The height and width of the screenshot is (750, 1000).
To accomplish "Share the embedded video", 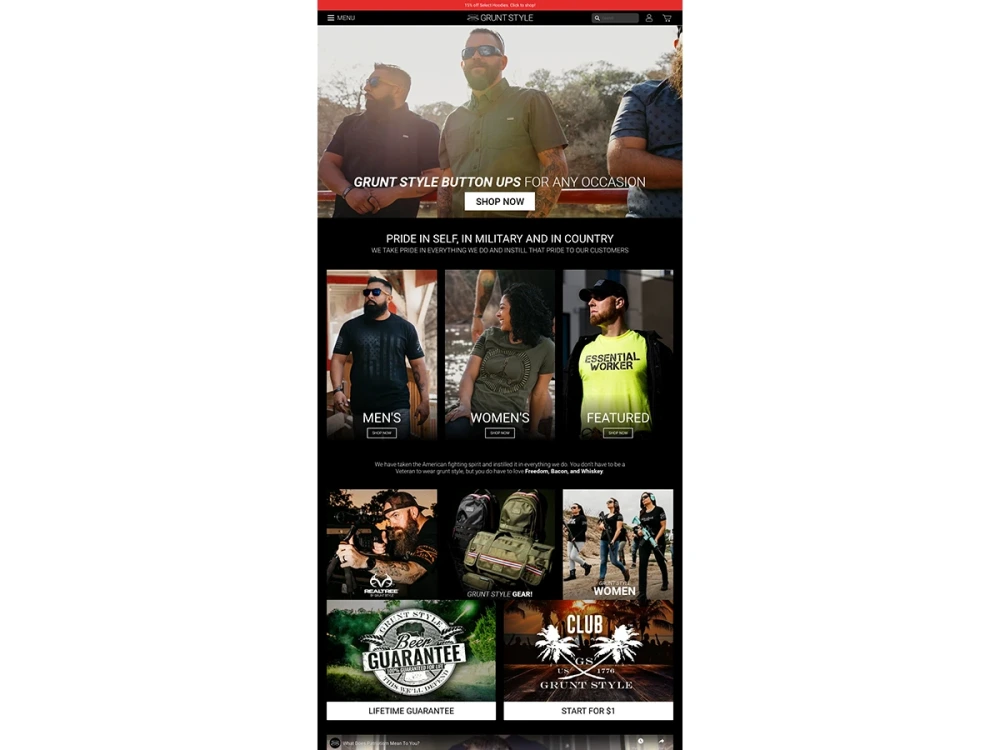I will pyautogui.click(x=661, y=742).
